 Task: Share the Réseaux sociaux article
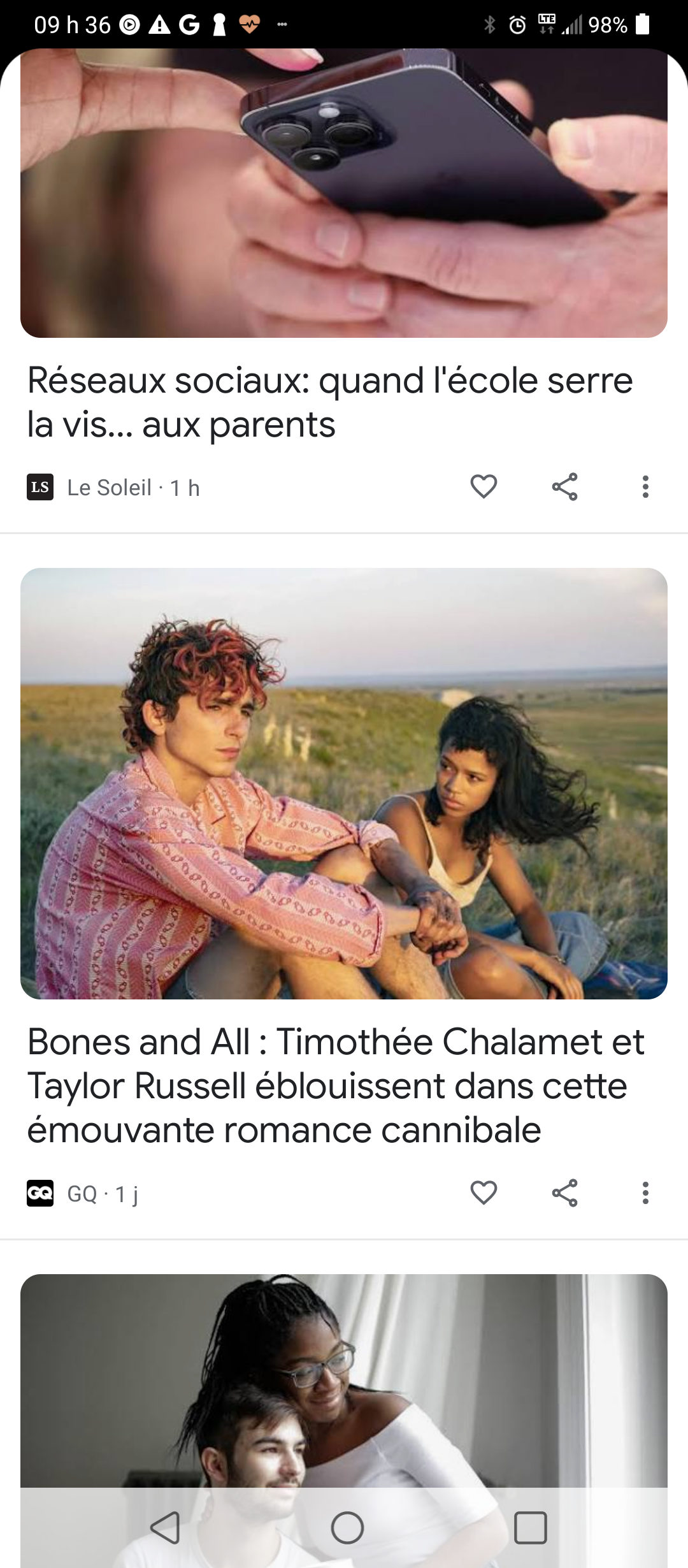pyautogui.click(x=564, y=487)
